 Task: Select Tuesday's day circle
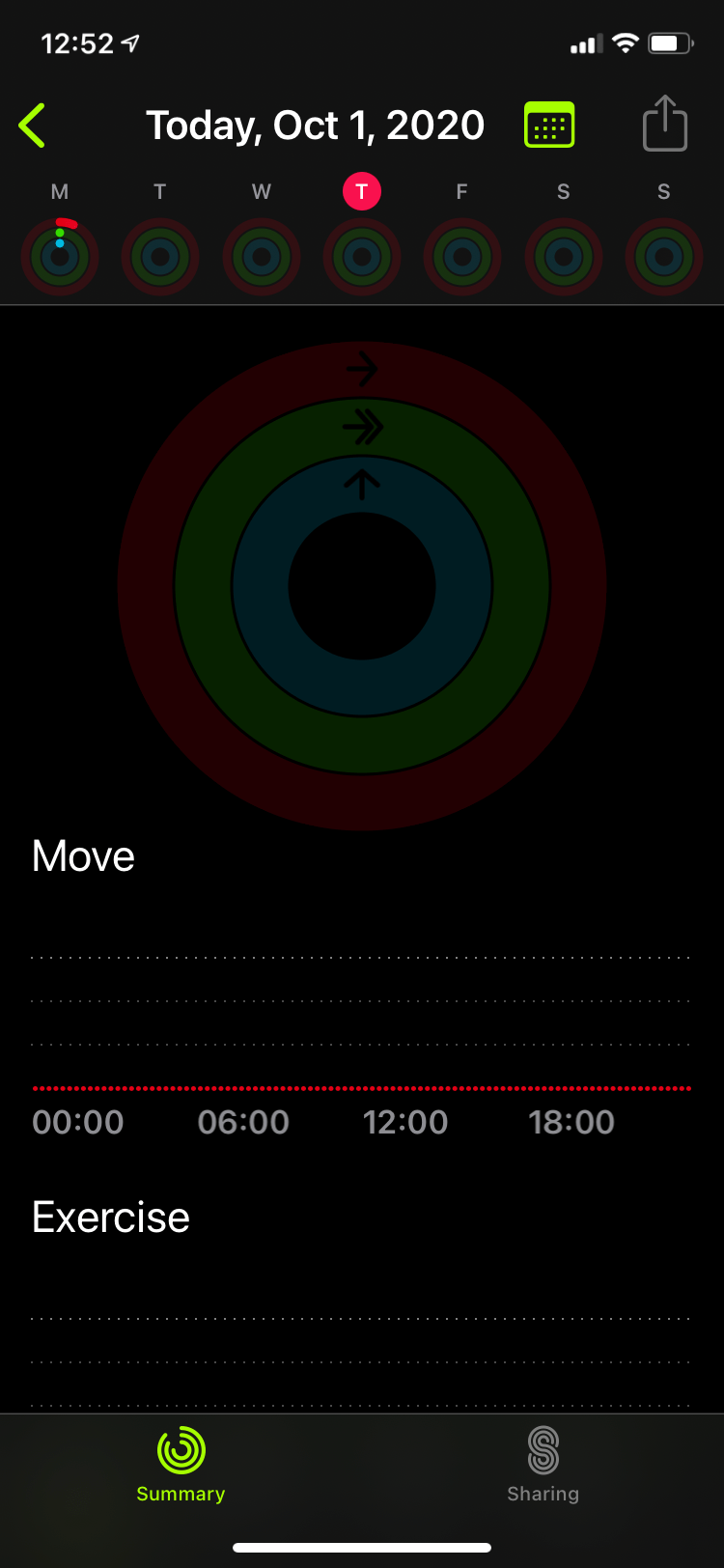[160, 191]
